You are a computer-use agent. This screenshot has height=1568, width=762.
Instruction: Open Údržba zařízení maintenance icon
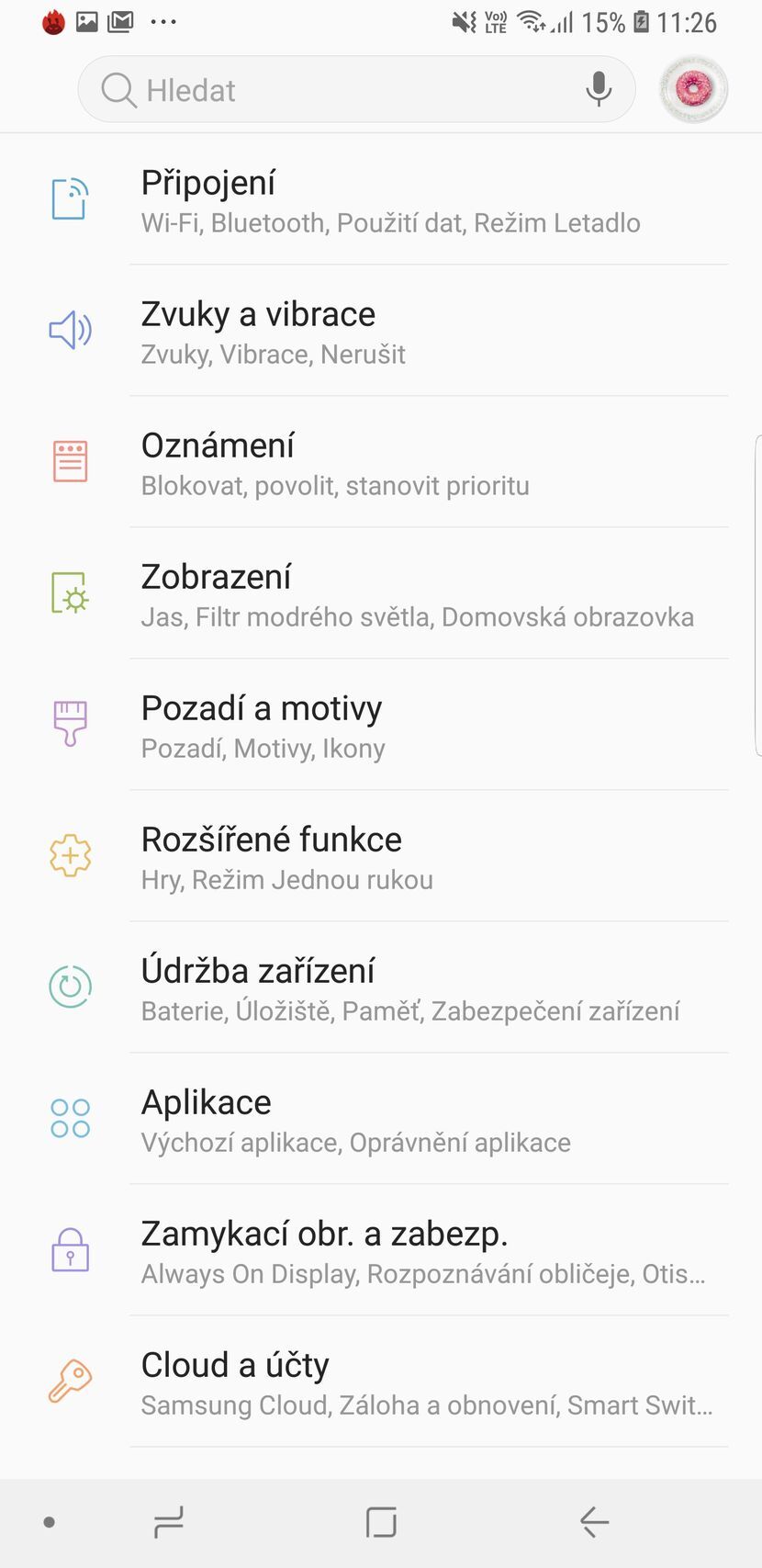[70, 987]
